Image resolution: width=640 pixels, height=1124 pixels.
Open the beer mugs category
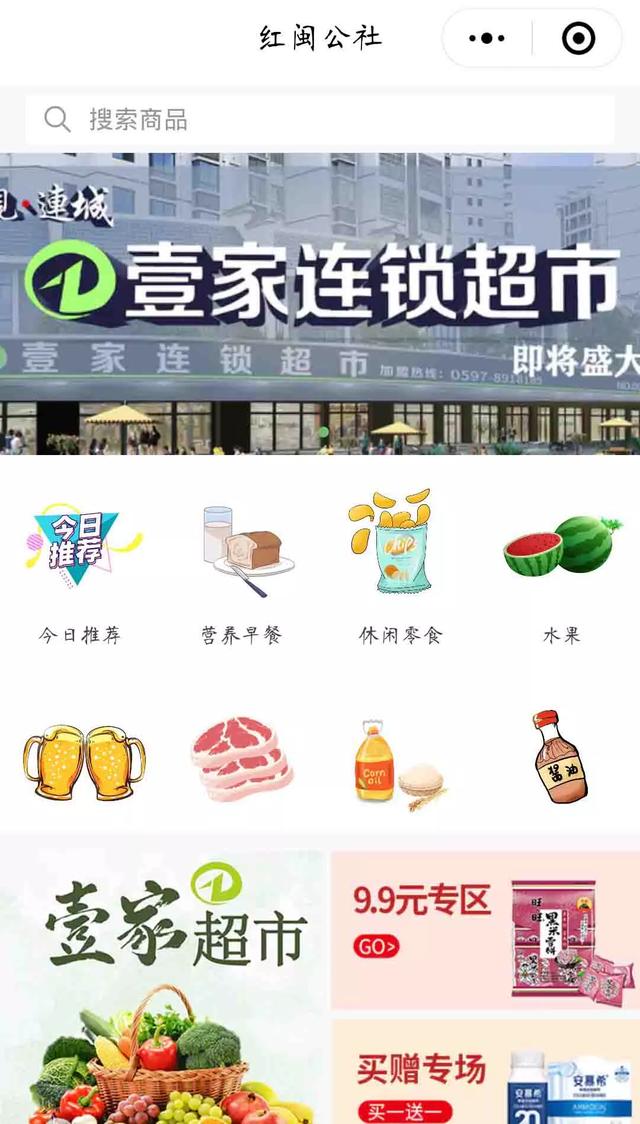point(83,762)
